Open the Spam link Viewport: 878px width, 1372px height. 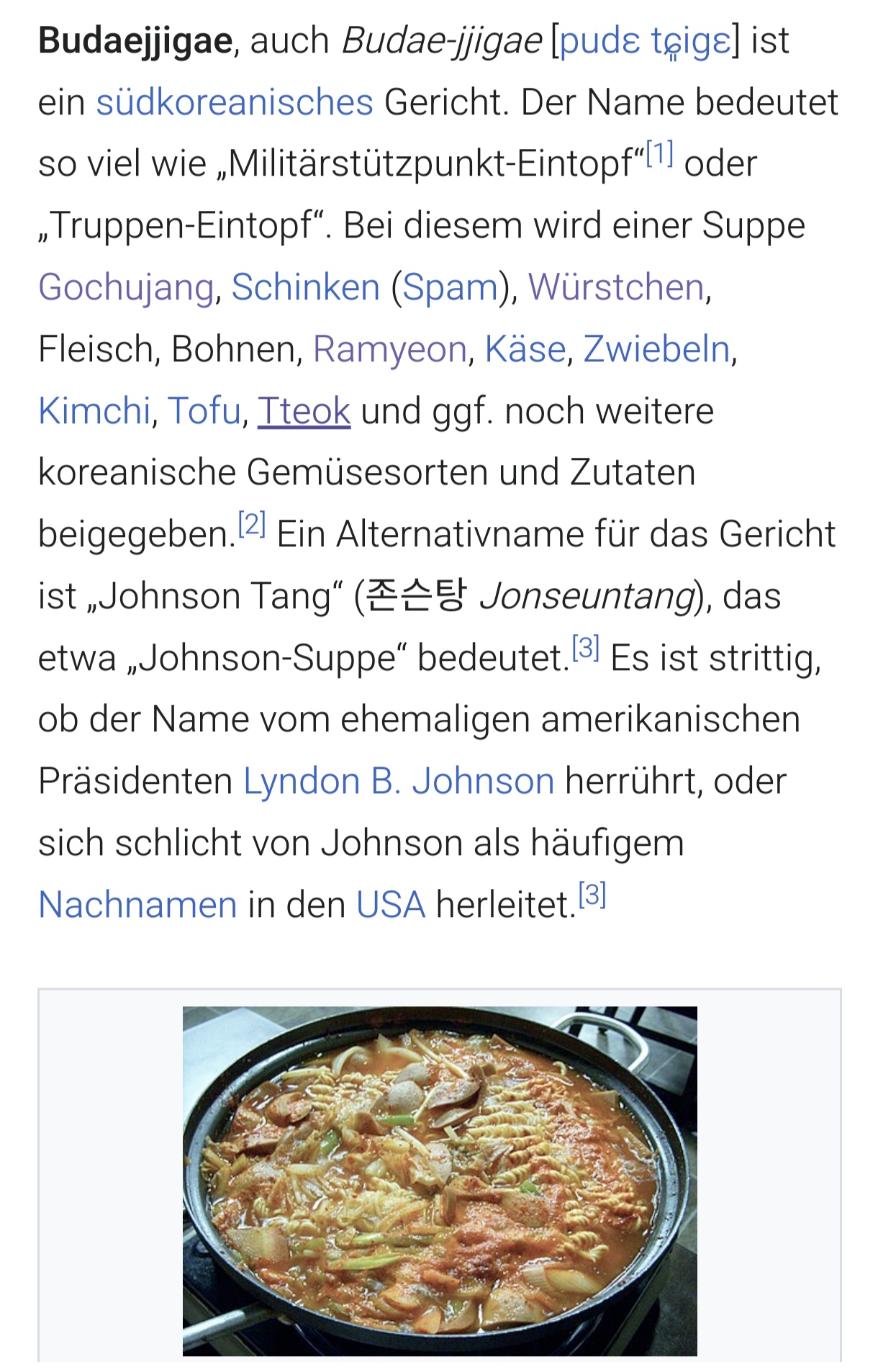[450, 287]
